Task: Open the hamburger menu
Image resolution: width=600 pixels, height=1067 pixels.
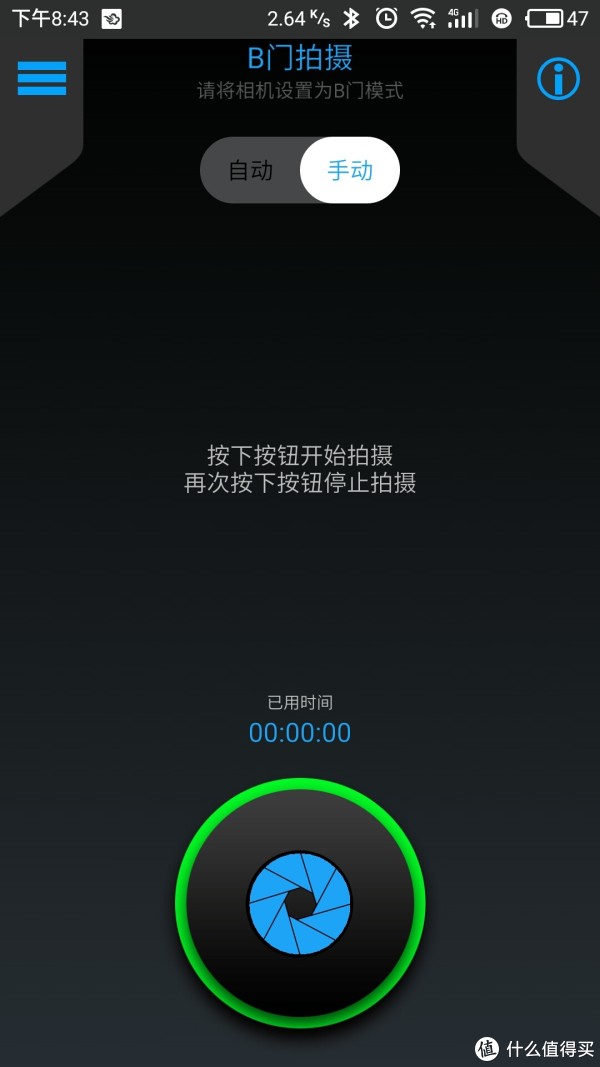Action: pos(41,78)
